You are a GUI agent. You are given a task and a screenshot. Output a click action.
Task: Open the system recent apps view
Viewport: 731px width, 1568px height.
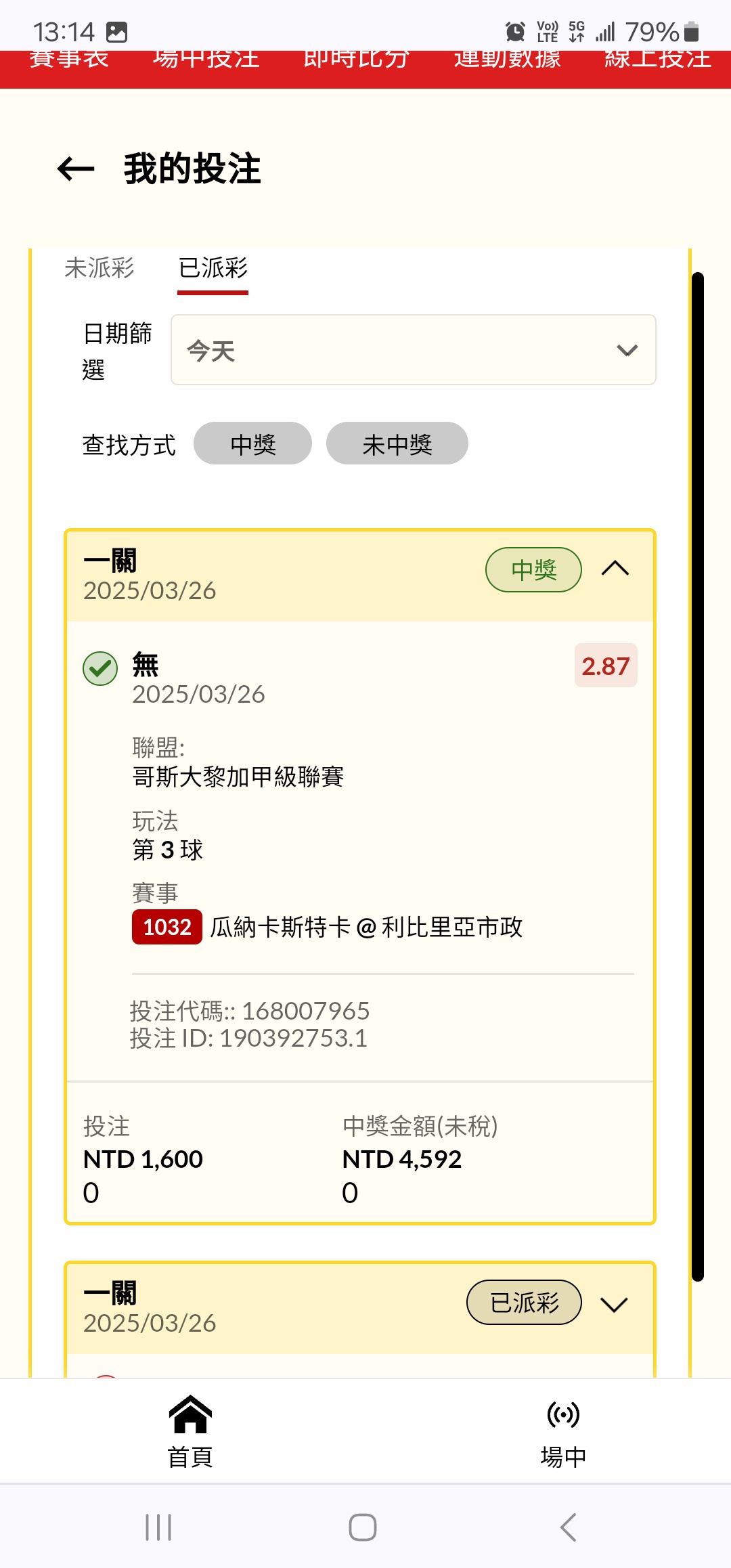click(x=158, y=1527)
